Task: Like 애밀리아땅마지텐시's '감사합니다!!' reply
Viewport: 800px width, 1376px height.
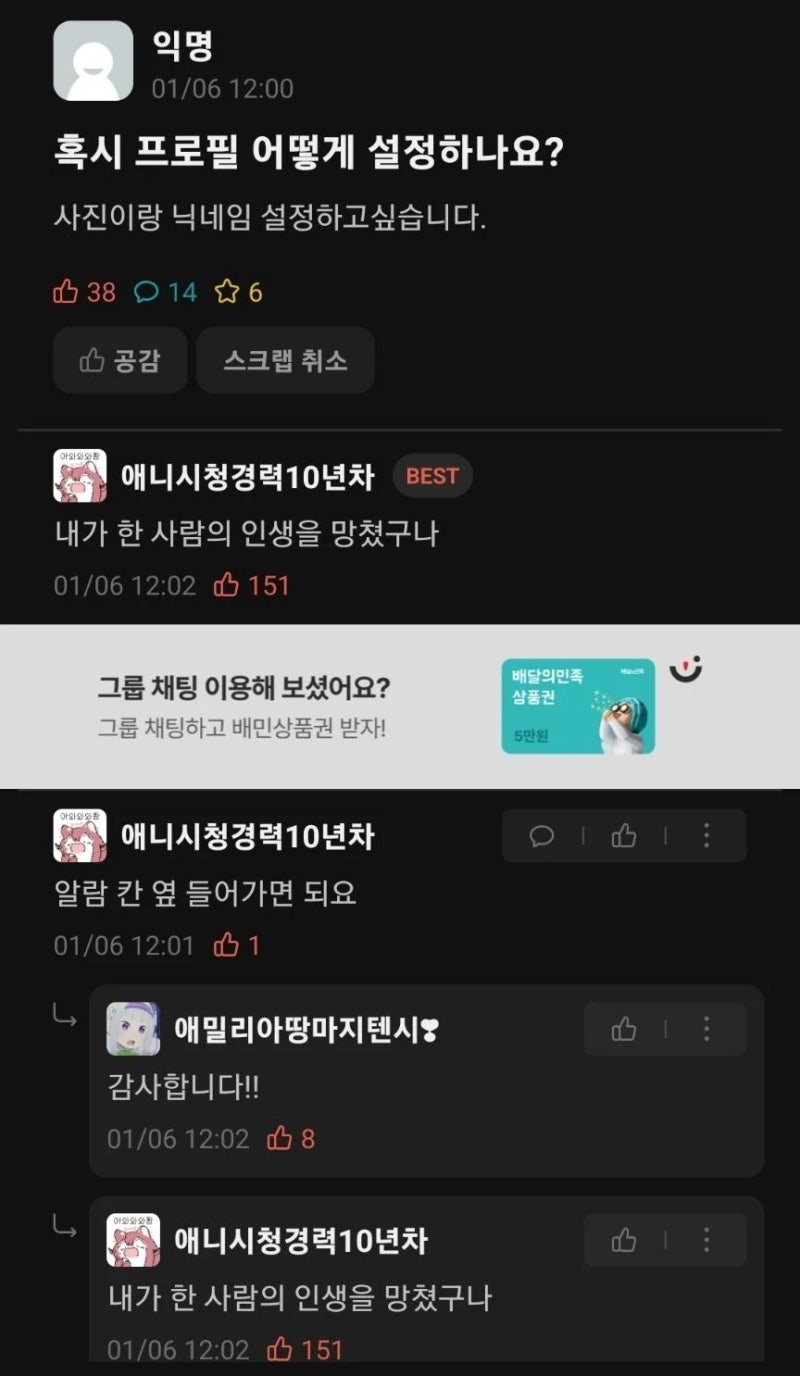Action: click(x=624, y=1029)
